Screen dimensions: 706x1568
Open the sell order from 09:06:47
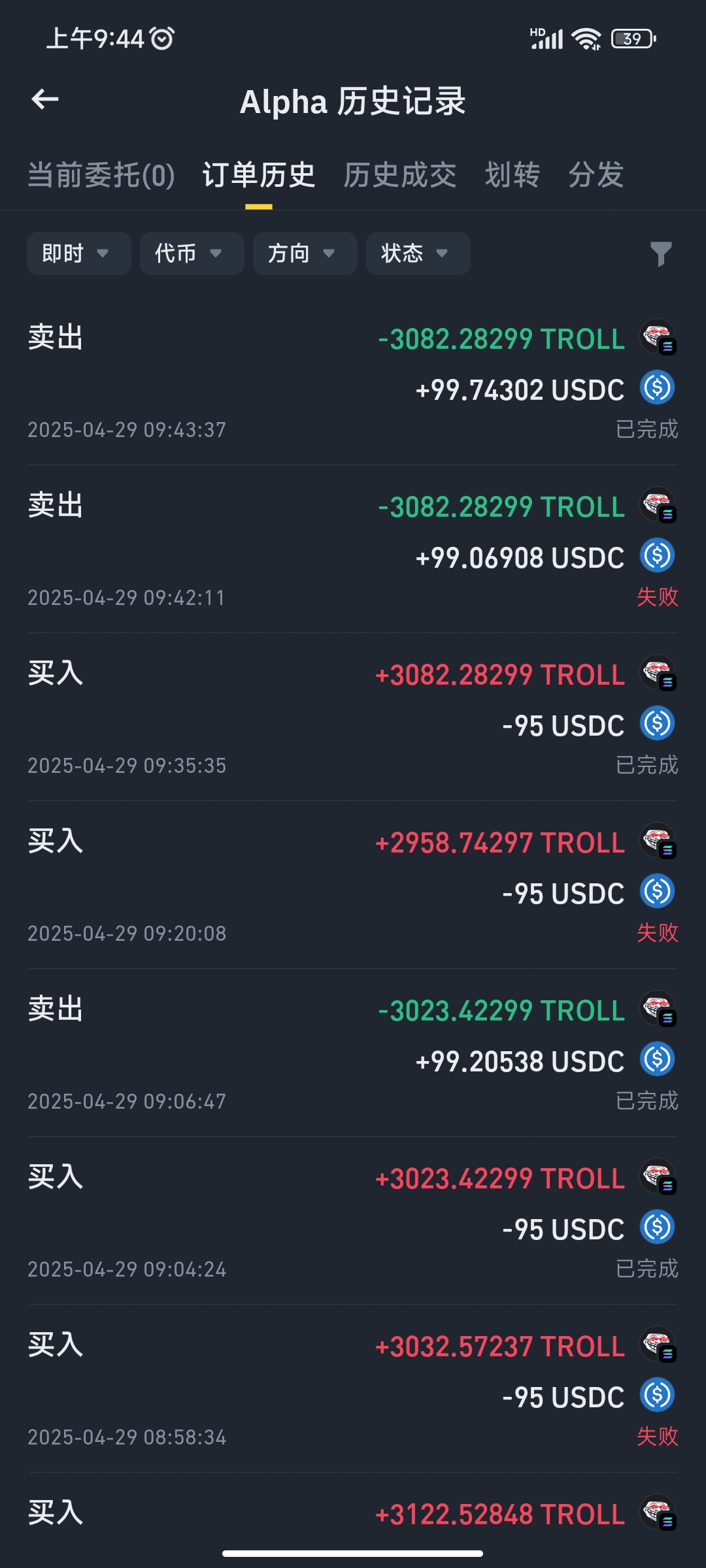pyautogui.click(x=353, y=1053)
